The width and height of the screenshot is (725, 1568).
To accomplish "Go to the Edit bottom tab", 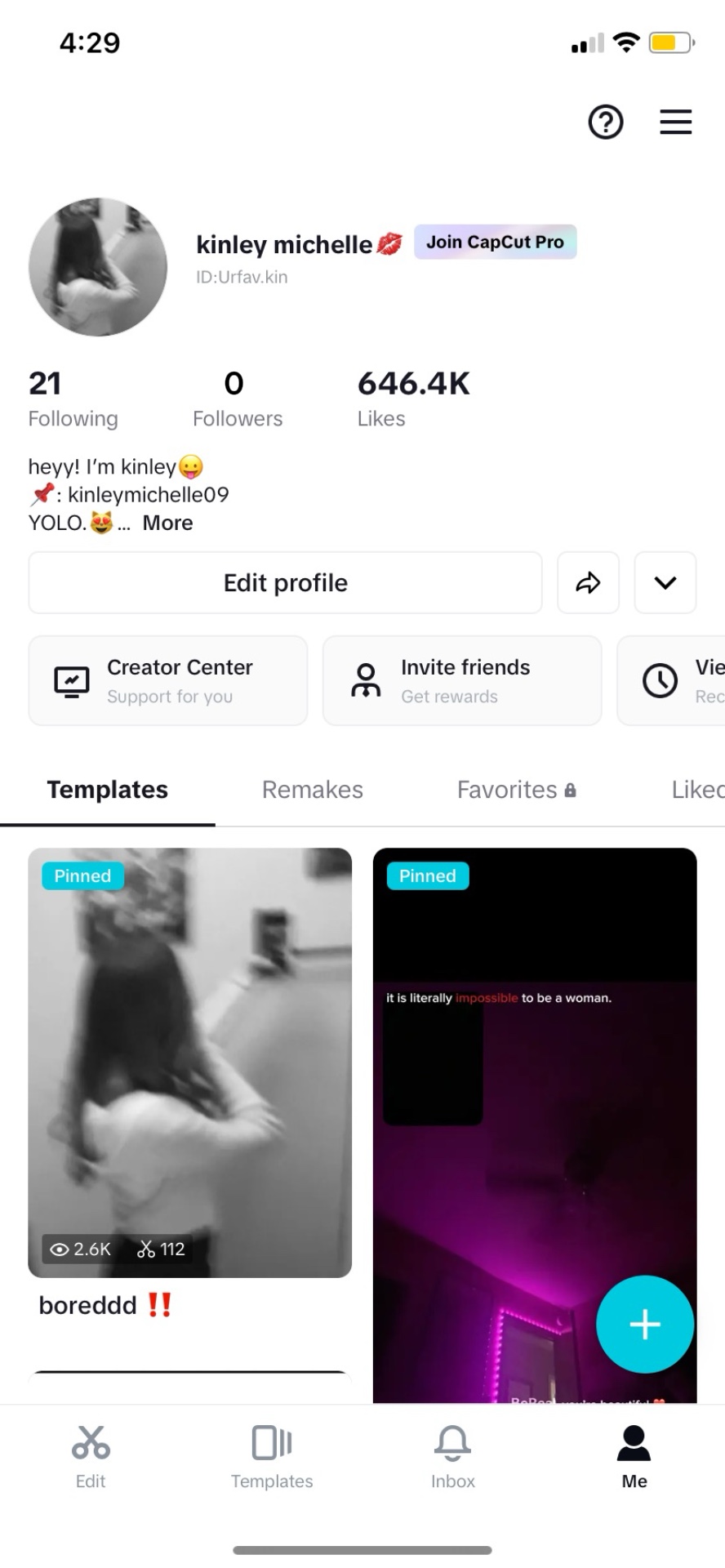I will (x=91, y=1457).
